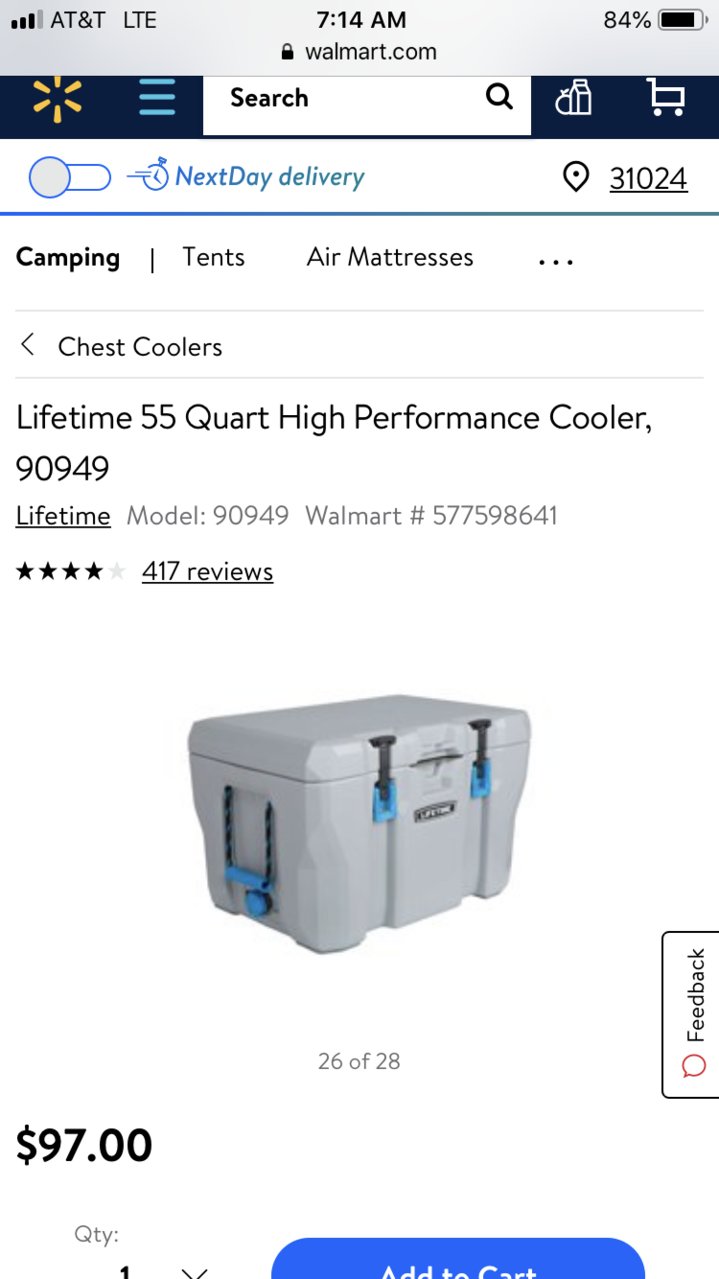Open the Walmart home logo
Image resolution: width=719 pixels, height=1279 pixels.
57,99
